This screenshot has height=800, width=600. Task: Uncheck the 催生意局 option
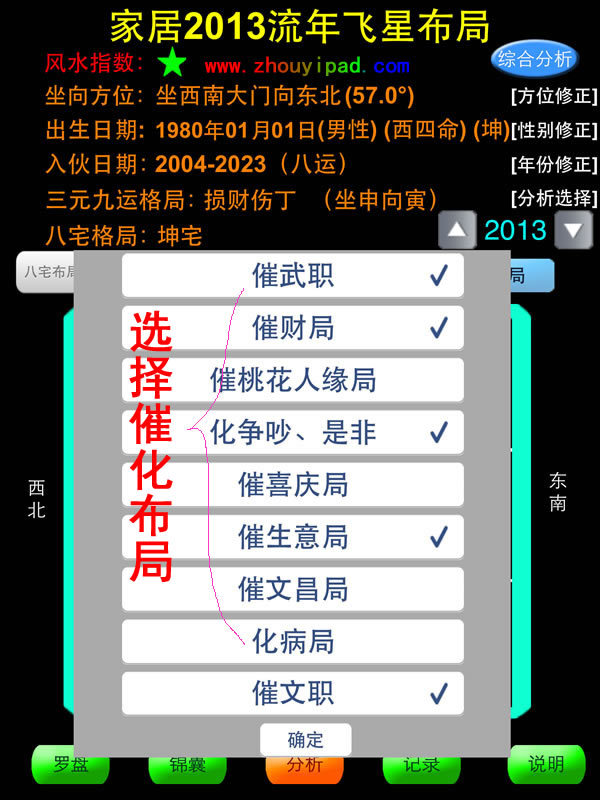click(293, 537)
